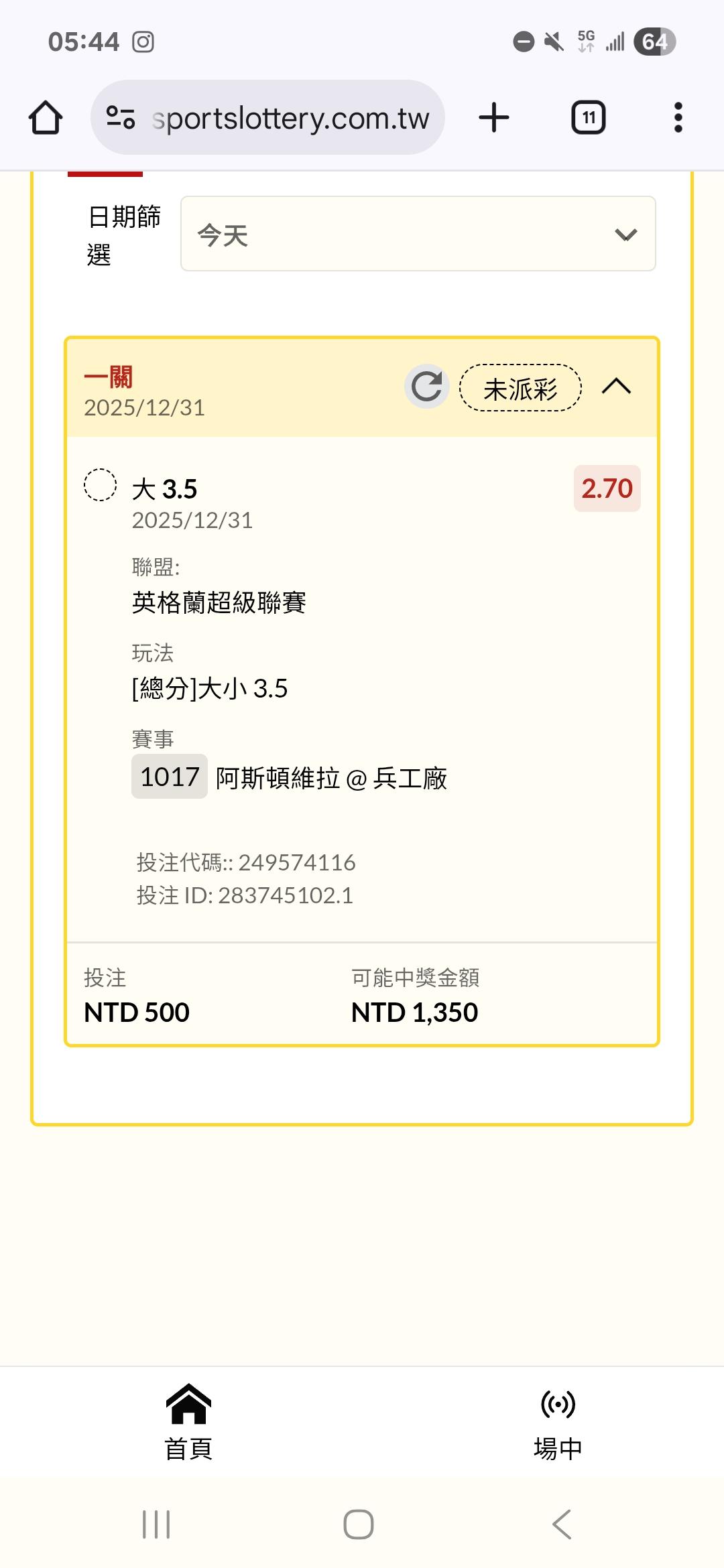Image resolution: width=724 pixels, height=1568 pixels.
Task: Switch to the 場中 live tab
Action: (558, 1422)
